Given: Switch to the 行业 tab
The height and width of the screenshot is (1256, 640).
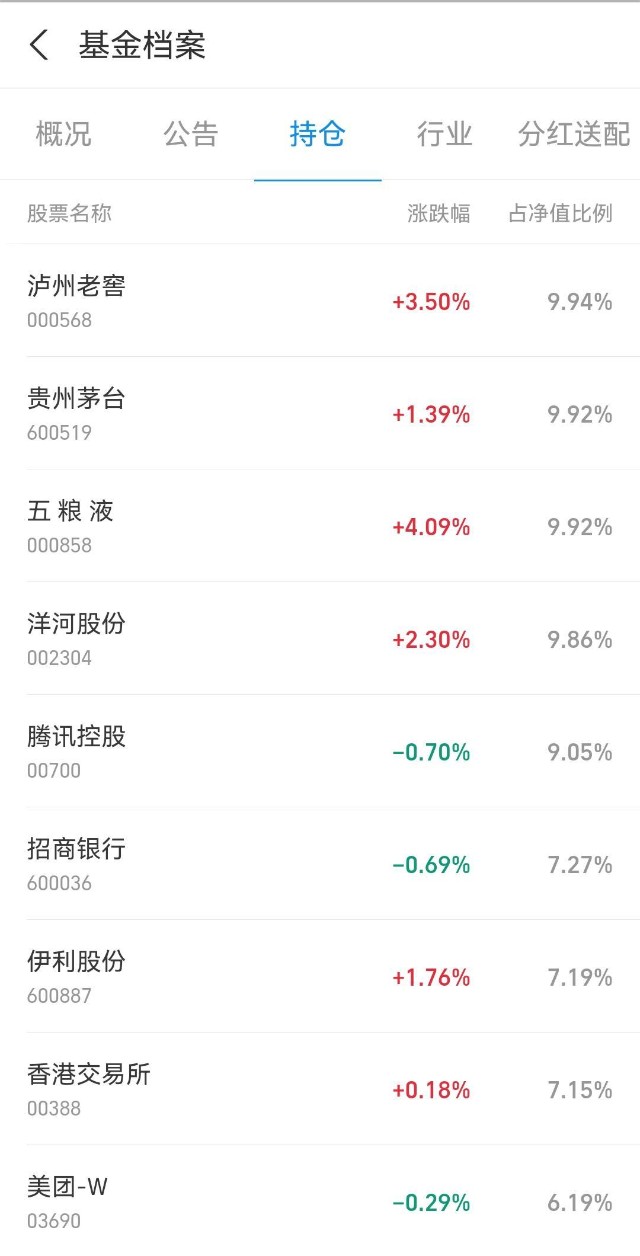Looking at the screenshot, I should click(444, 134).
